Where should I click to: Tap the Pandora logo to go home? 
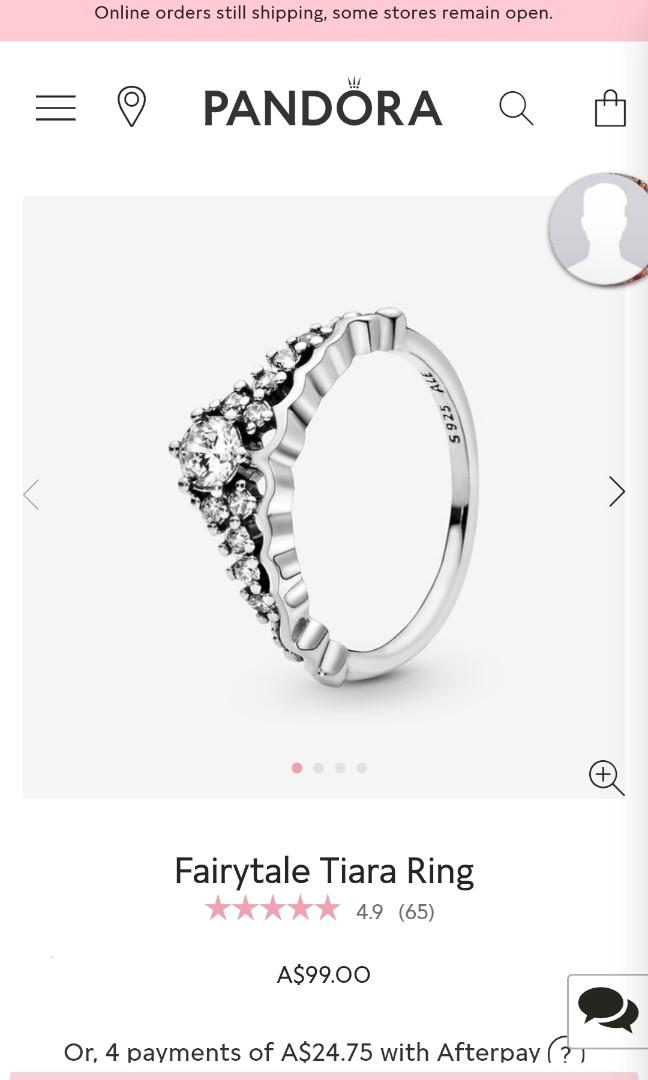pyautogui.click(x=322, y=107)
